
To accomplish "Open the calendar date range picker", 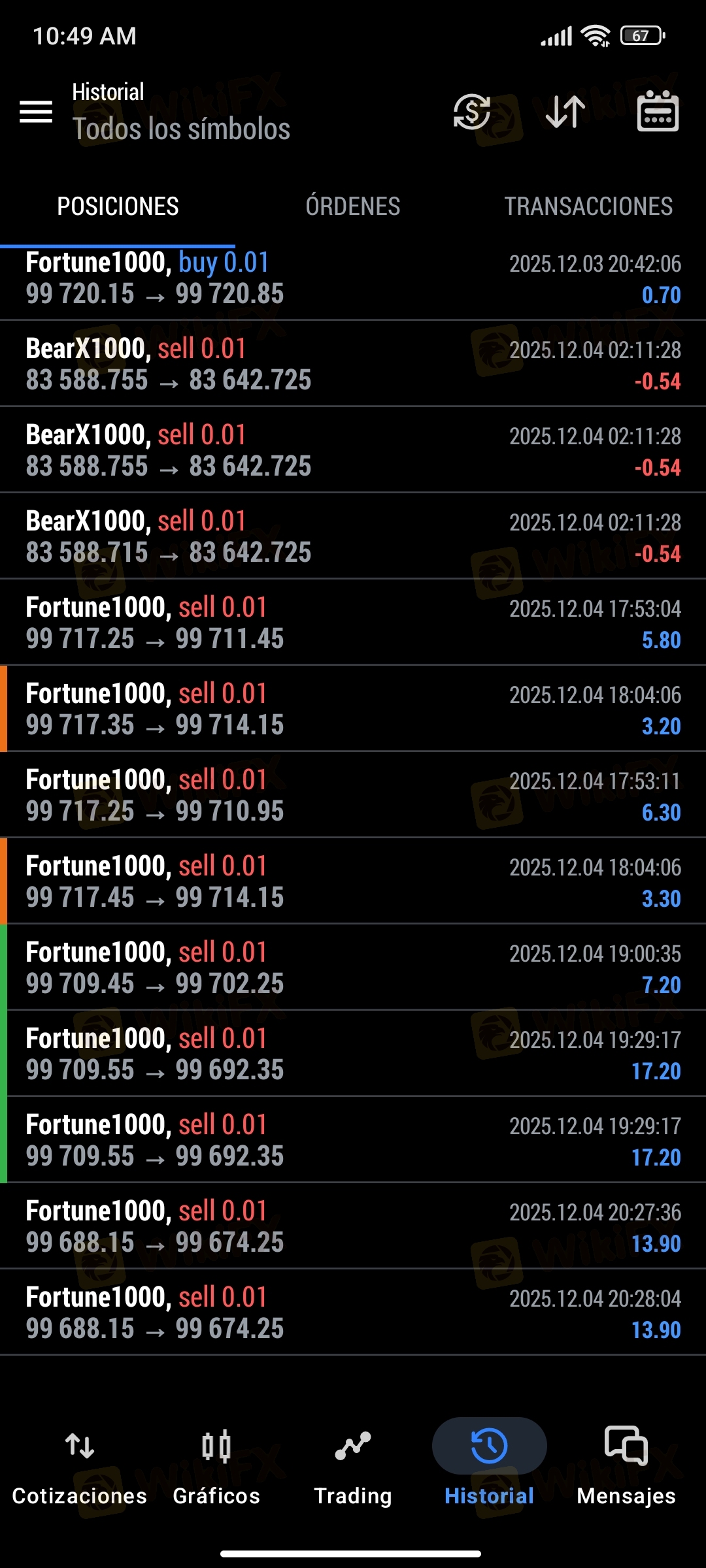I will [x=658, y=112].
